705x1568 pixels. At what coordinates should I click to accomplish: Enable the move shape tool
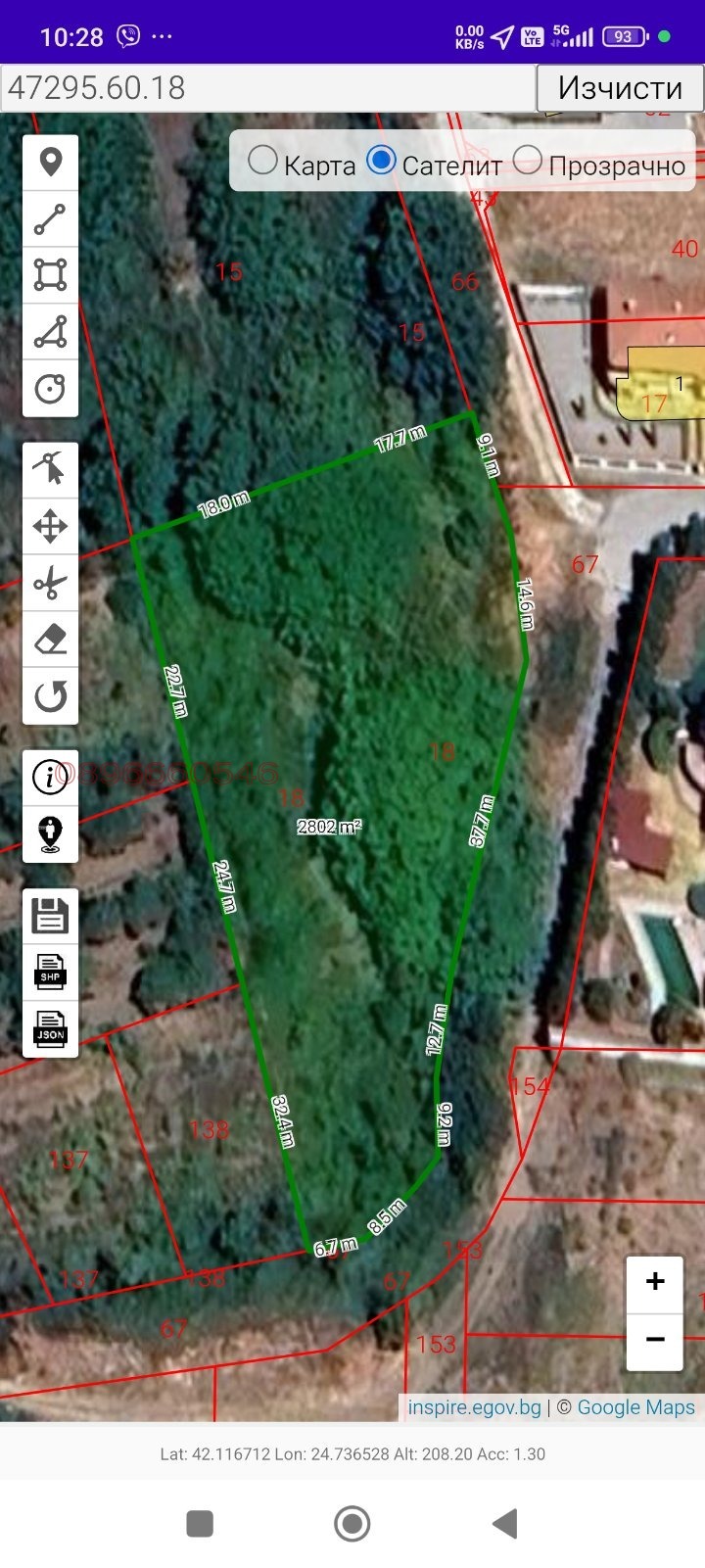tap(51, 526)
